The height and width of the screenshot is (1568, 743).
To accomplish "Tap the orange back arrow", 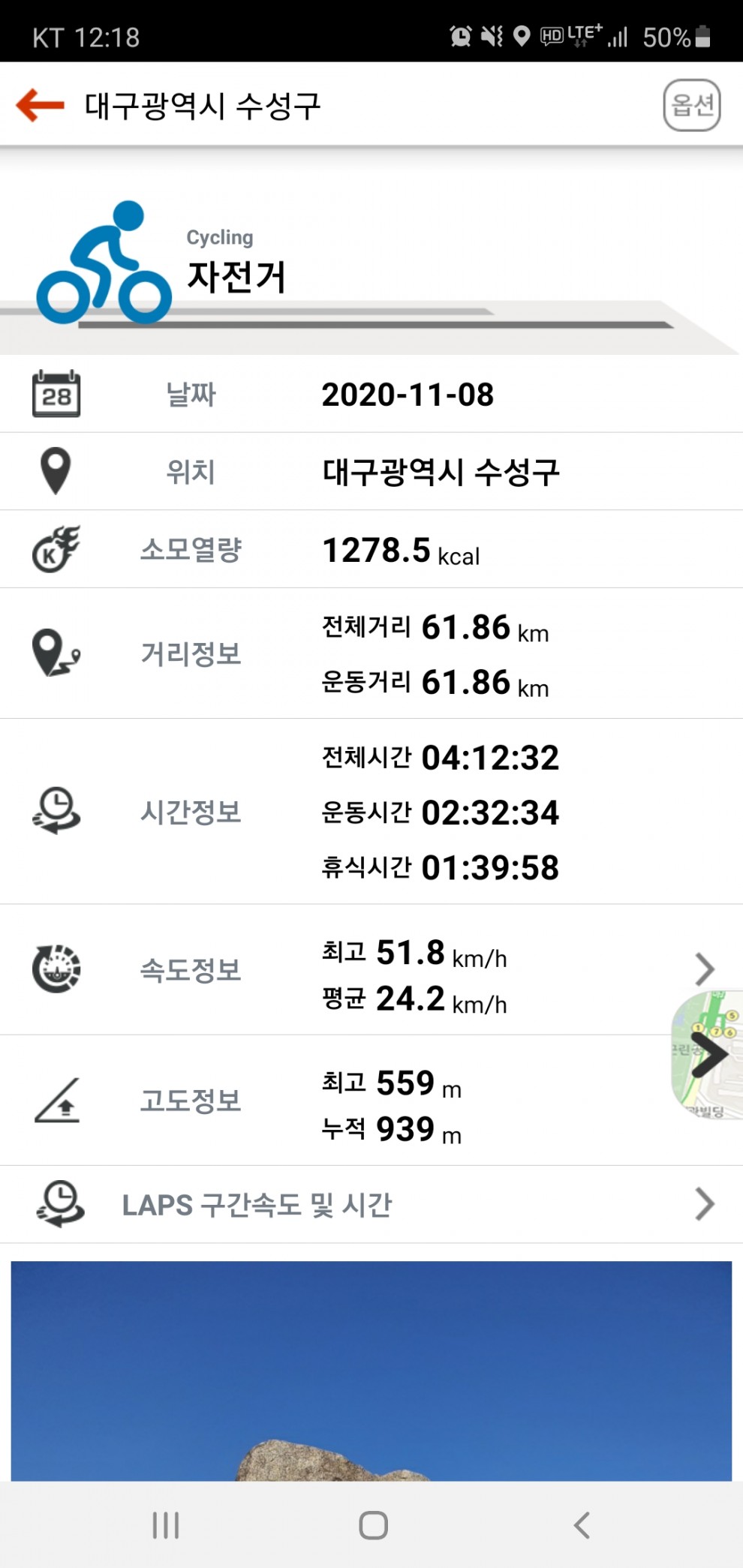I will pos(41,105).
